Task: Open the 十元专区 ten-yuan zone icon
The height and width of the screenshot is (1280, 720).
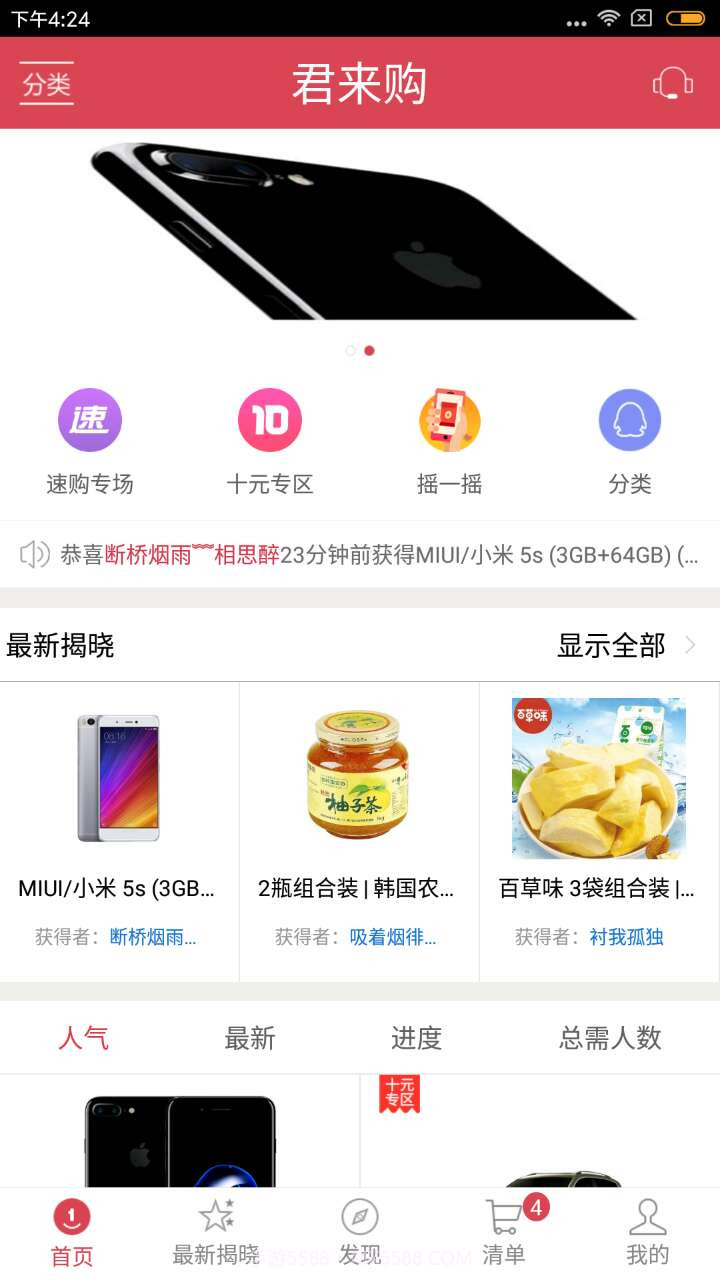Action: (270, 420)
